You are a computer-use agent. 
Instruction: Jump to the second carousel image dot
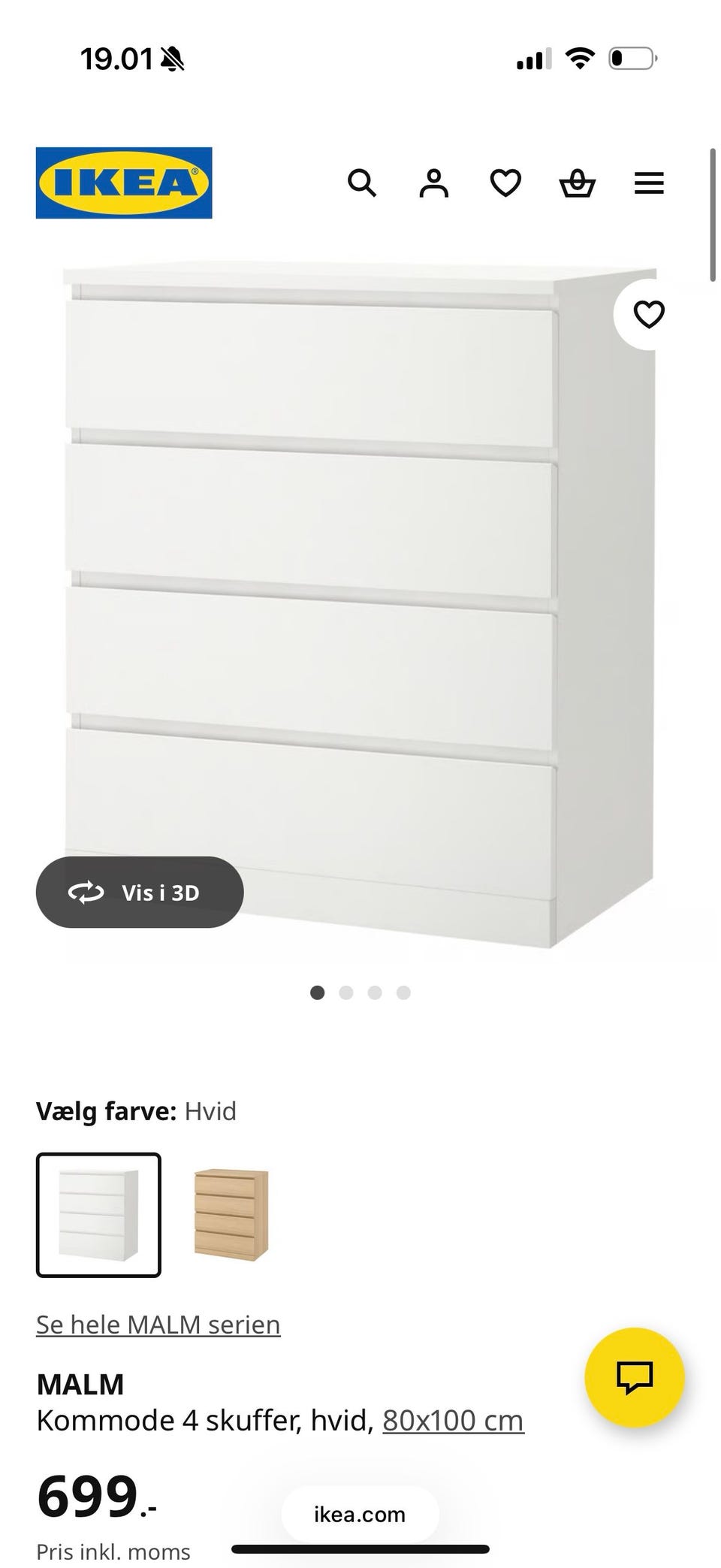point(346,992)
